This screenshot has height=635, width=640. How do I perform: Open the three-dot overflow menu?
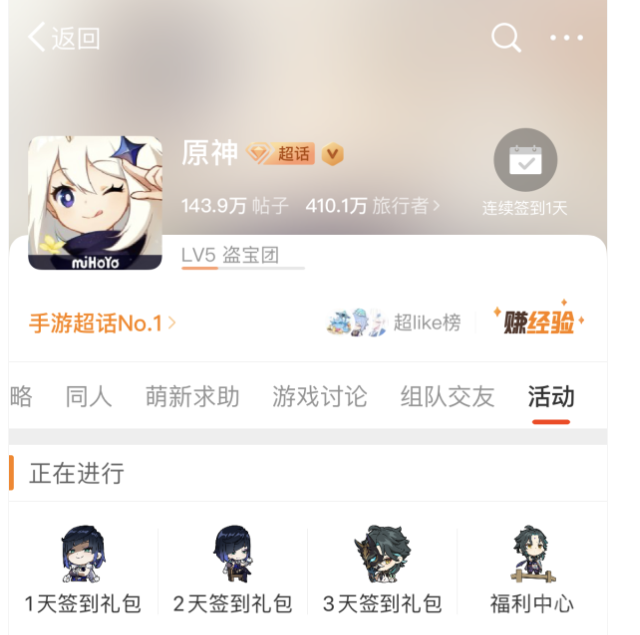click(566, 39)
